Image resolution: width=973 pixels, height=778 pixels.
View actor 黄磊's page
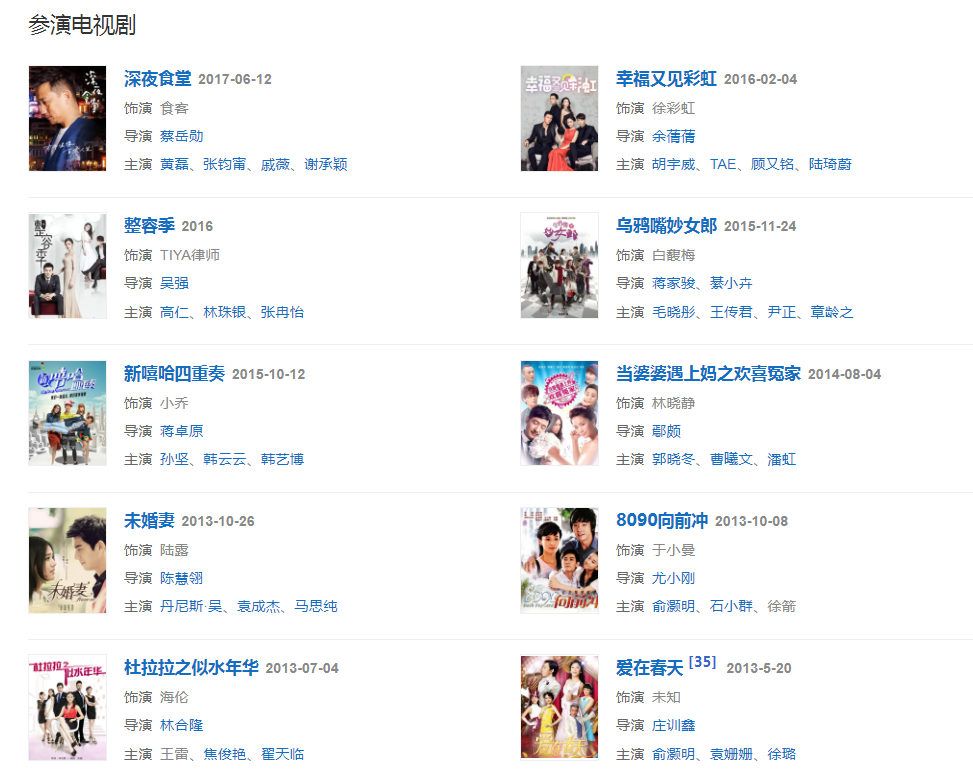click(x=174, y=164)
